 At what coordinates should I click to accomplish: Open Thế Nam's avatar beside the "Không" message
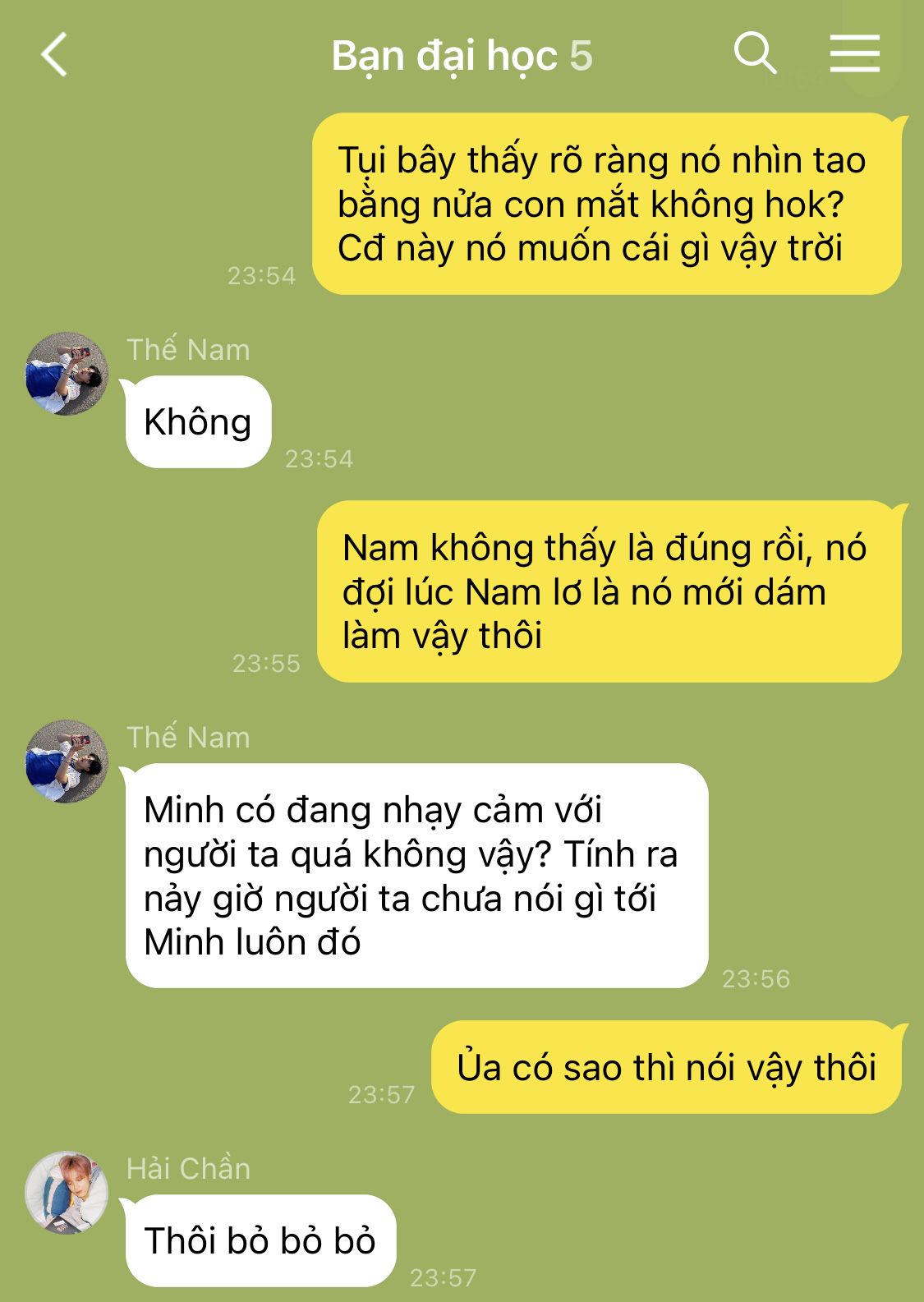(x=67, y=374)
